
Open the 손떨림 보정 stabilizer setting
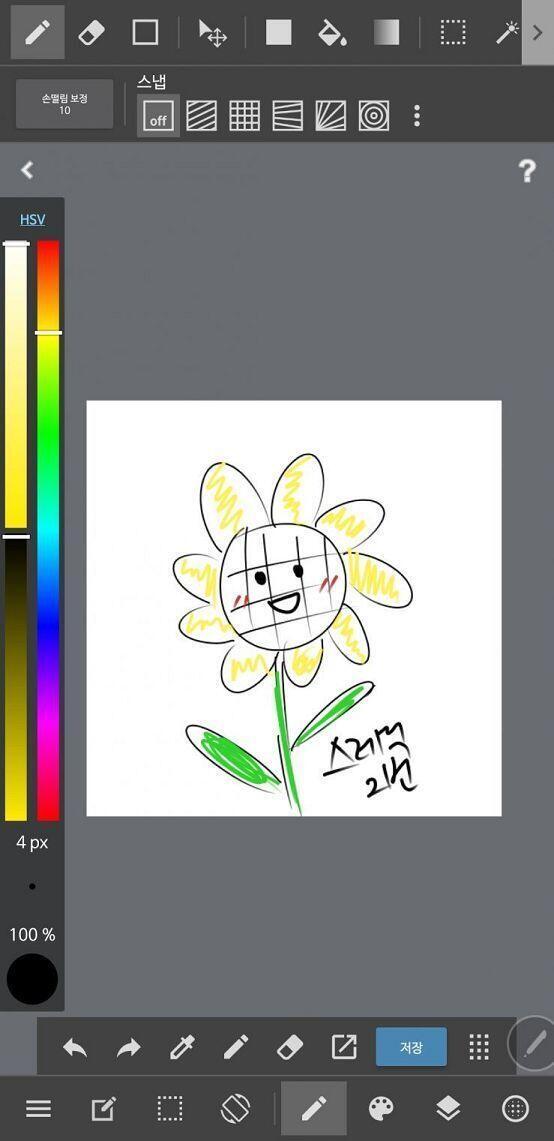[65, 104]
